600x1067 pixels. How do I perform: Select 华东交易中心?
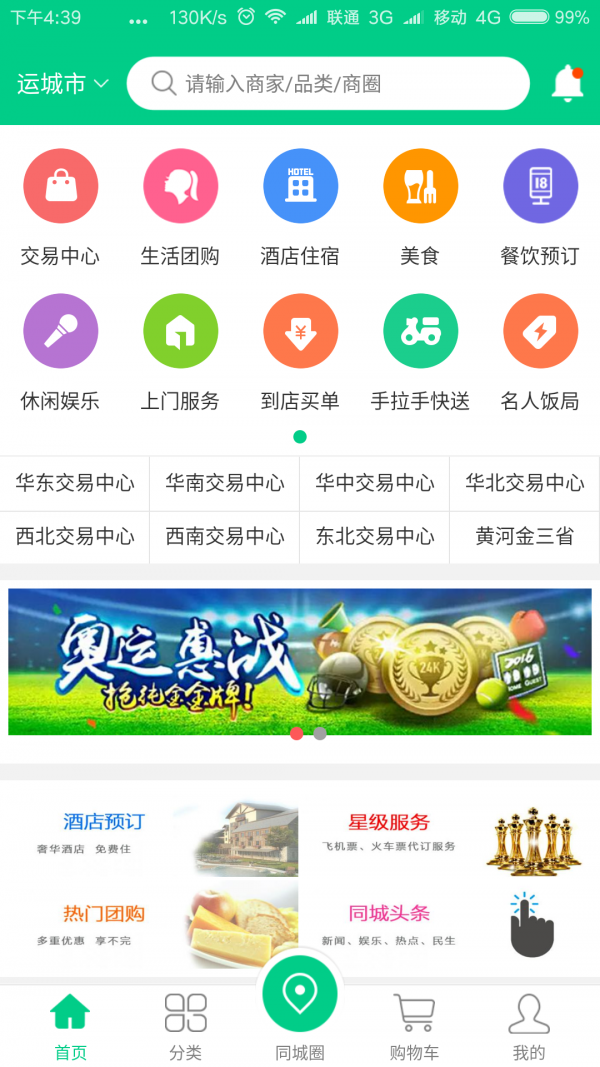75,484
